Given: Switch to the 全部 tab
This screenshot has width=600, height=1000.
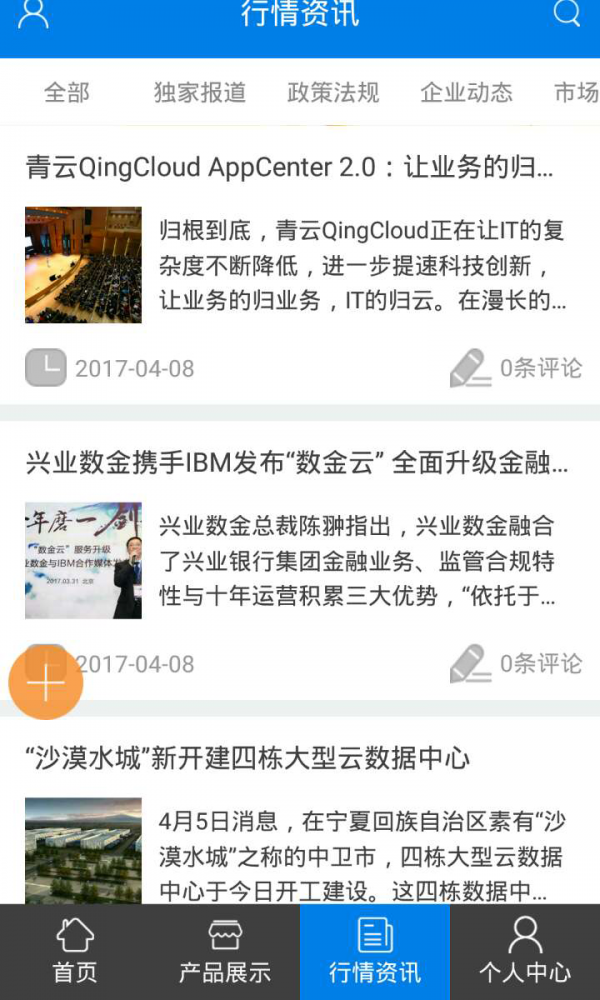Looking at the screenshot, I should click(67, 93).
